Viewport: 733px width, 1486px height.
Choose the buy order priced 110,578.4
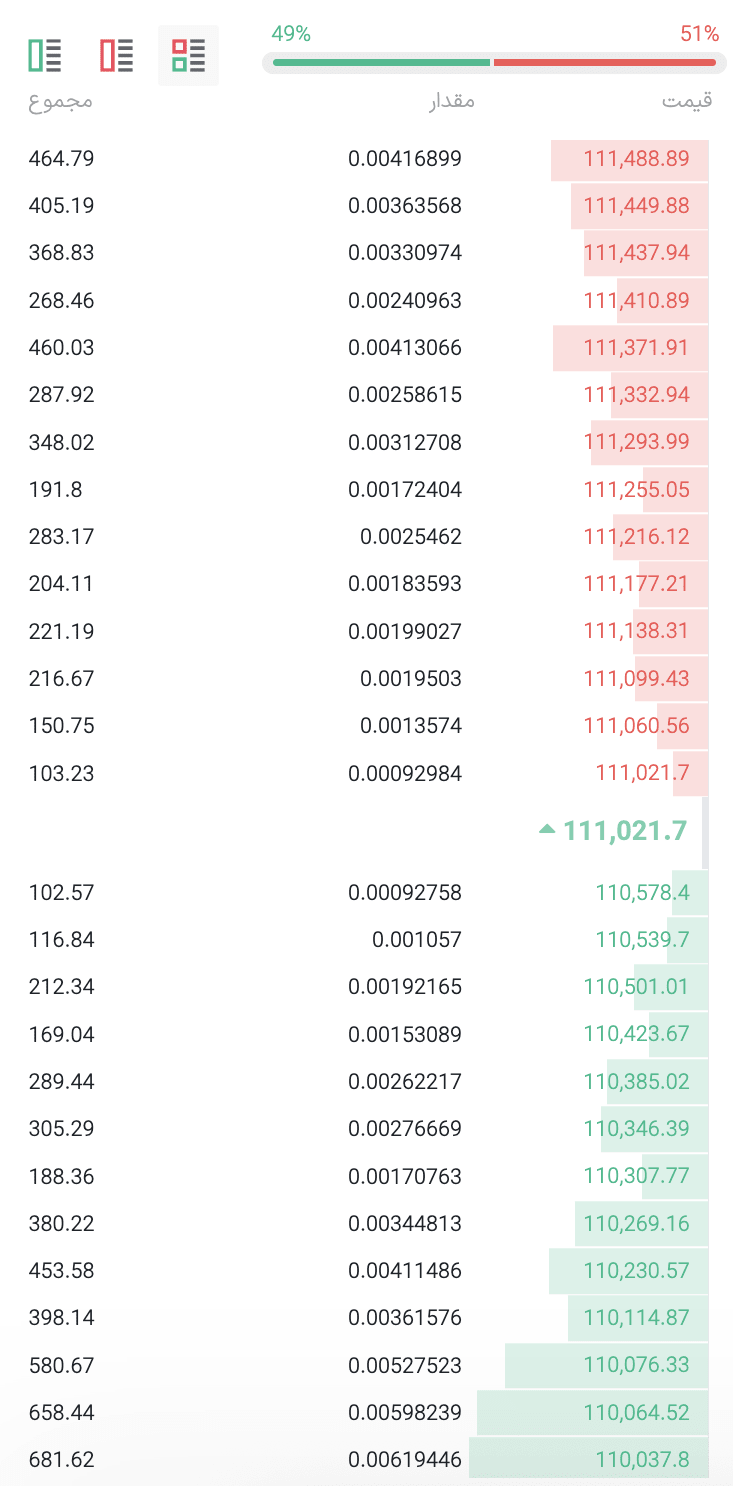click(642, 892)
